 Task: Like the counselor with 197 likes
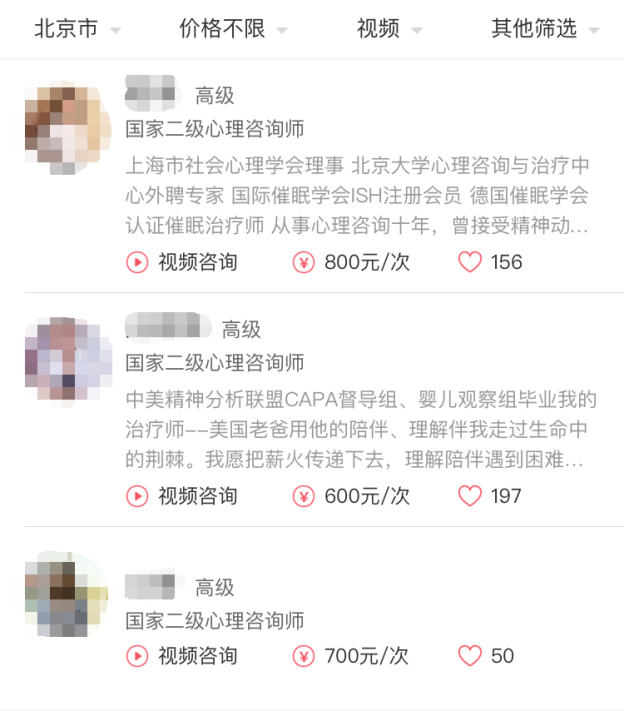coord(470,495)
